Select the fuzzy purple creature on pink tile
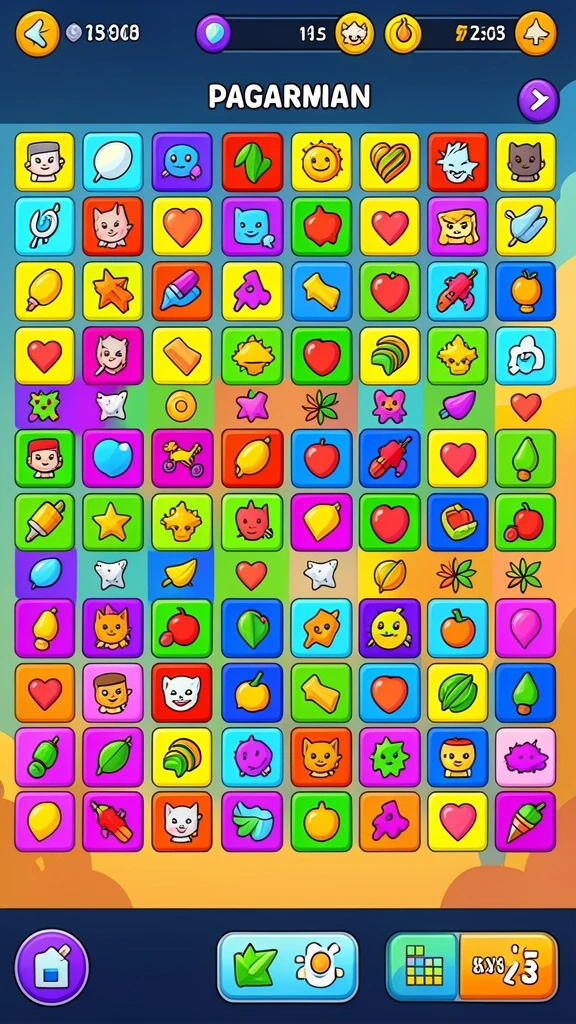This screenshot has width=576, height=1024. [526, 757]
